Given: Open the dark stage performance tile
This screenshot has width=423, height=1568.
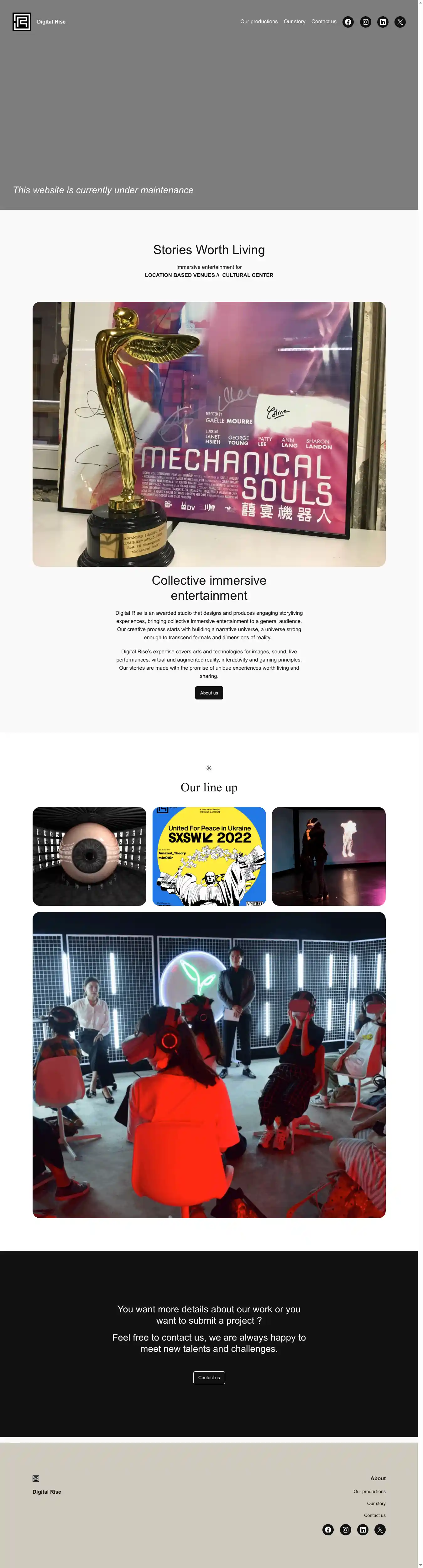Looking at the screenshot, I should pos(328,856).
